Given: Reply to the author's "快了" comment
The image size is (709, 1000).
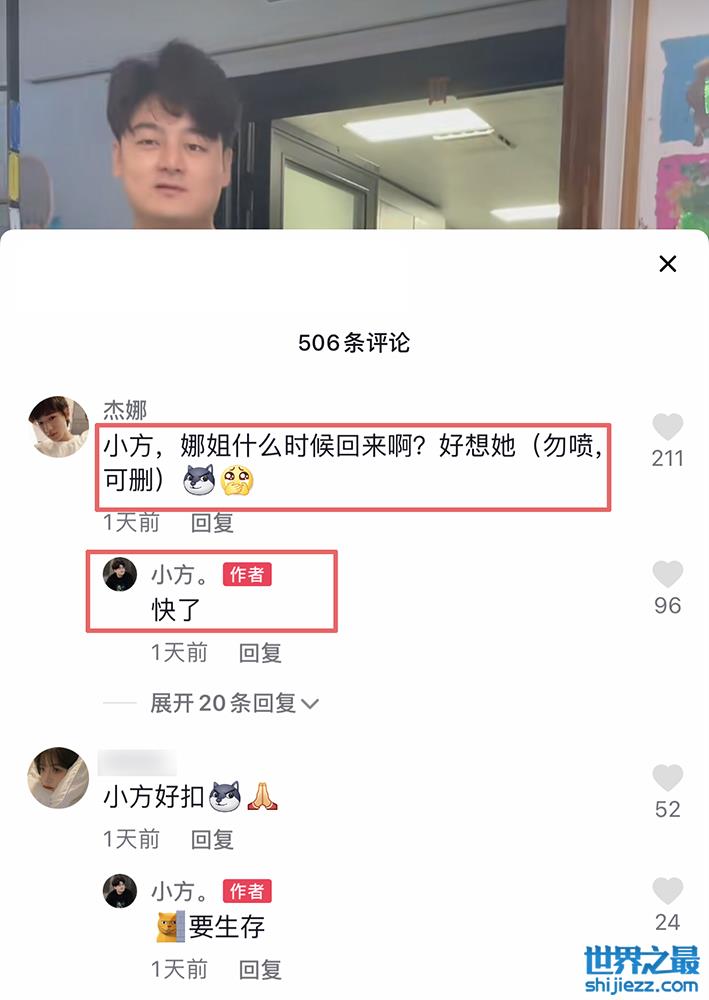Looking at the screenshot, I should [260, 654].
